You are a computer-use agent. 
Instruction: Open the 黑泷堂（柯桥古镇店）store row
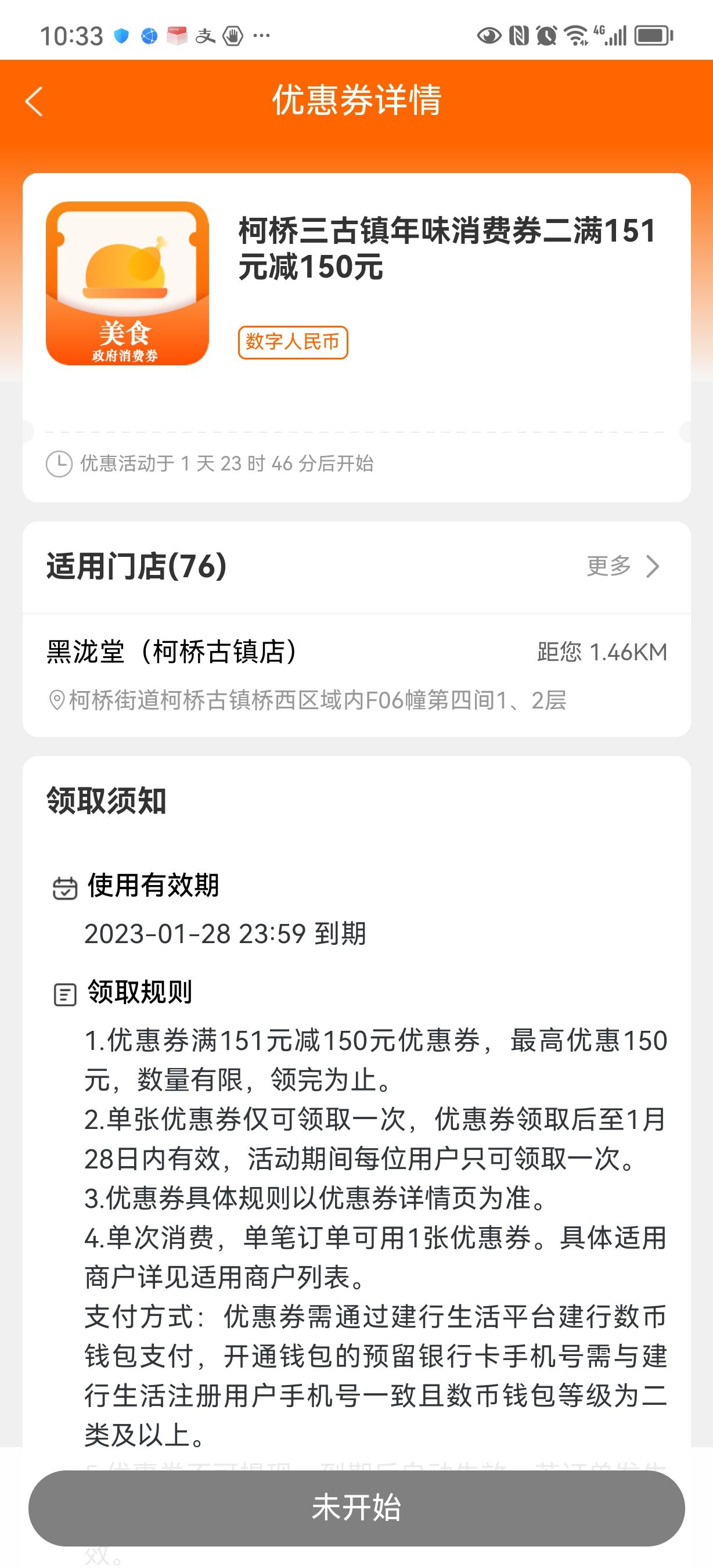(x=356, y=674)
